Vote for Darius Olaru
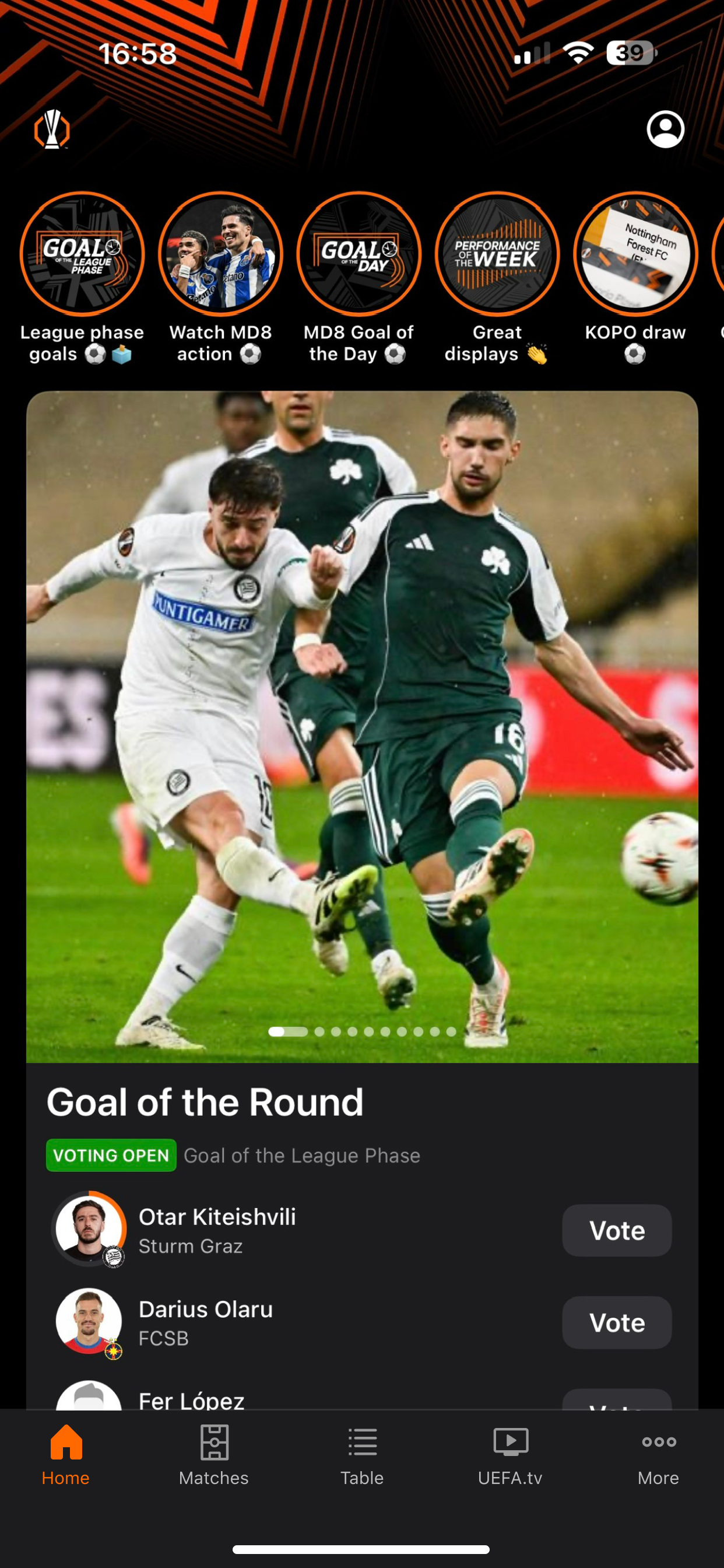 click(x=617, y=1322)
